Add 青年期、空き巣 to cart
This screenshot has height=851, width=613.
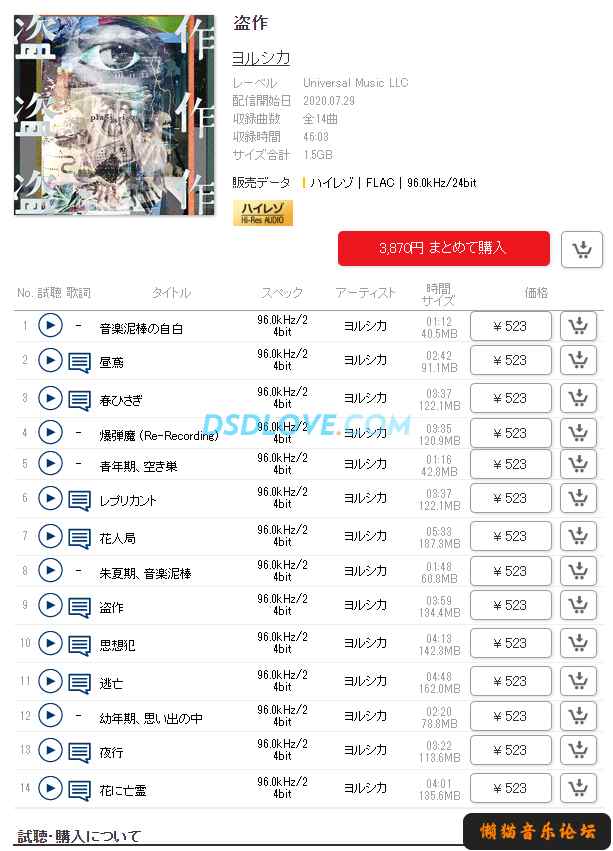point(578,464)
